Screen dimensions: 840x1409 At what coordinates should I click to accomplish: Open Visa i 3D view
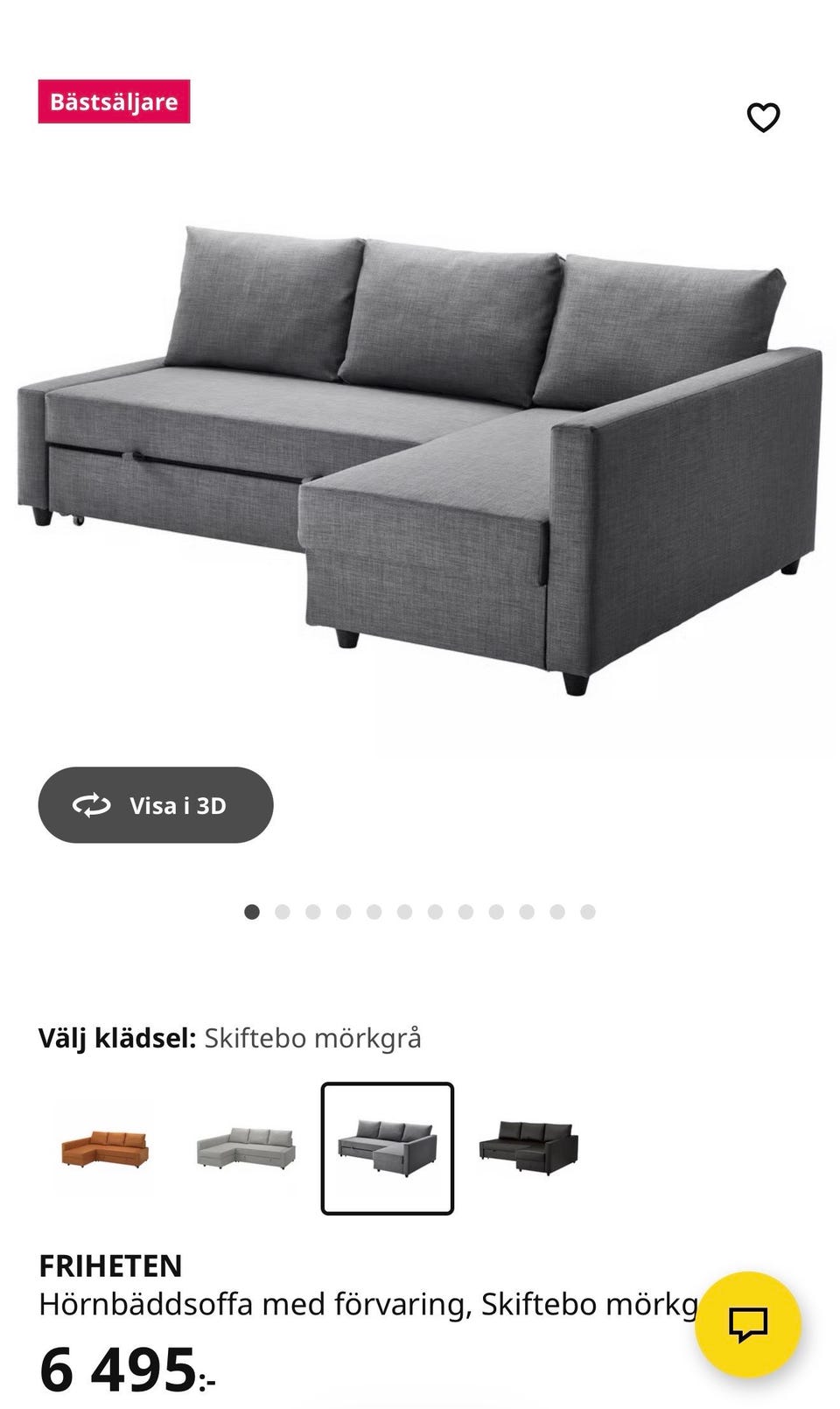coord(156,804)
